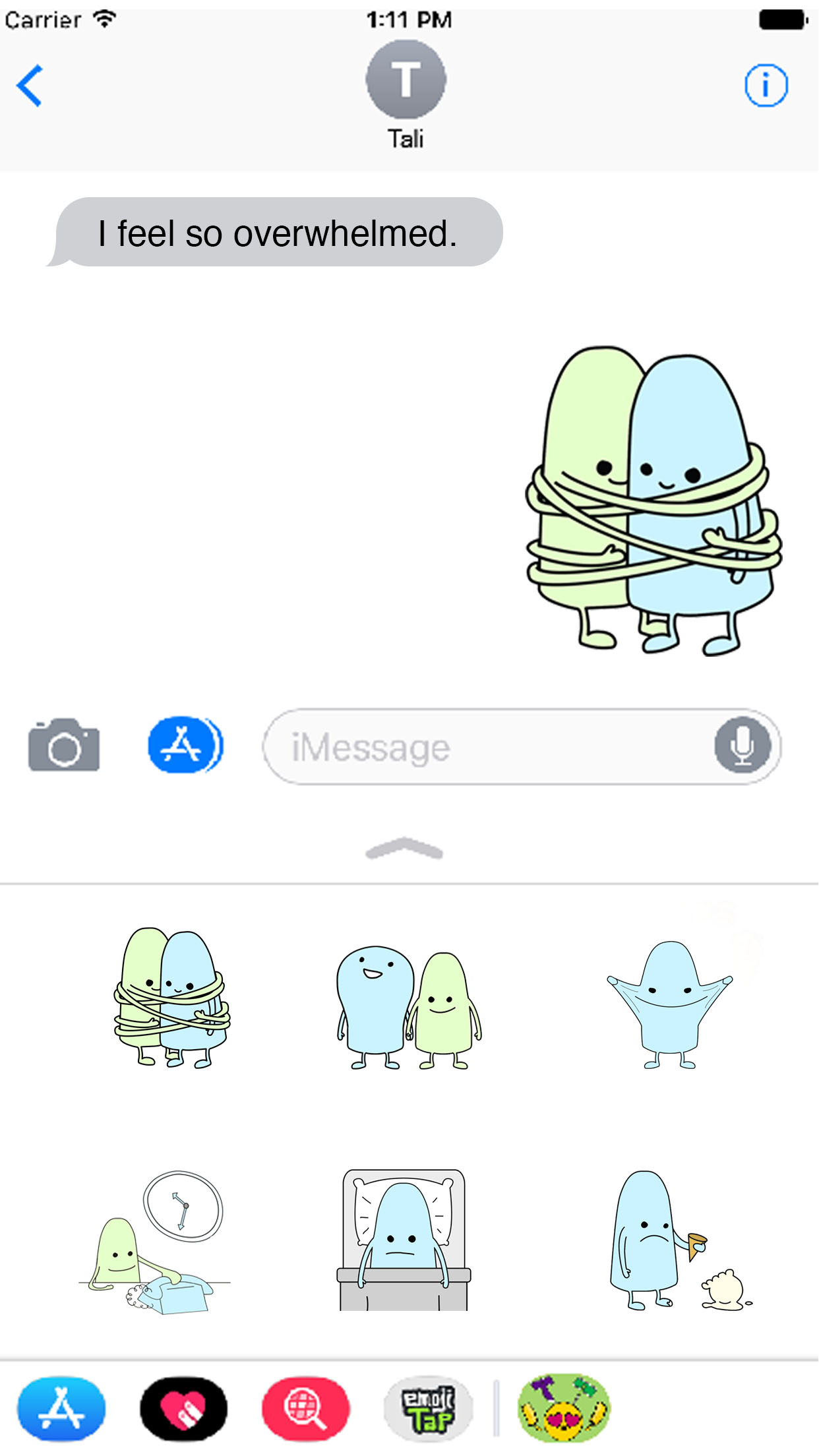Viewport: 819px width, 1456px height.
Task: Select the hugging characters sticker in drawer
Action: click(171, 997)
